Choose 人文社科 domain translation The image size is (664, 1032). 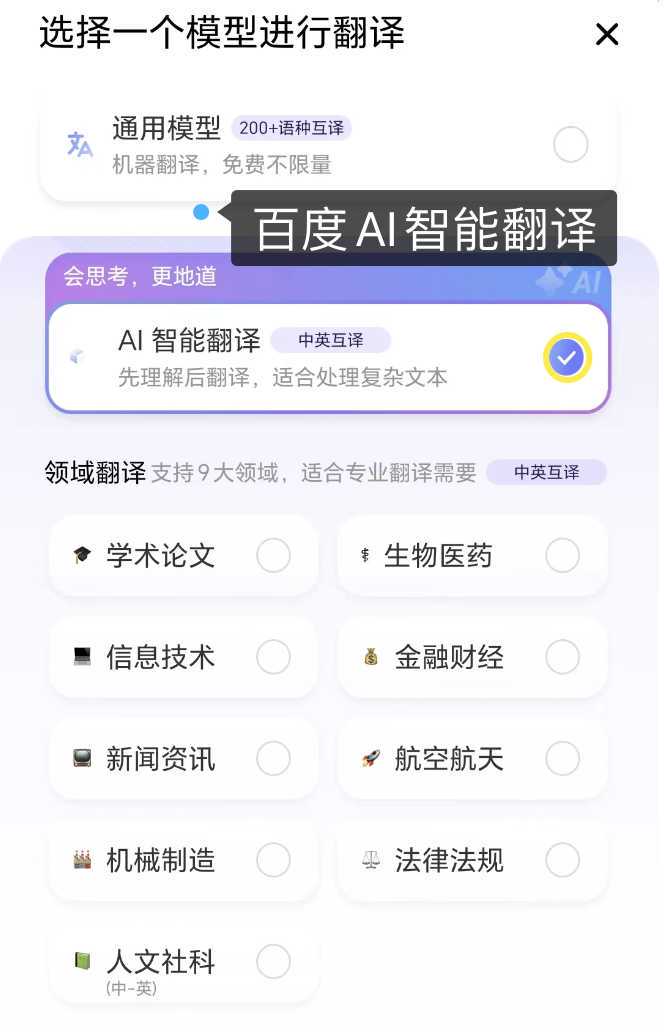273,962
